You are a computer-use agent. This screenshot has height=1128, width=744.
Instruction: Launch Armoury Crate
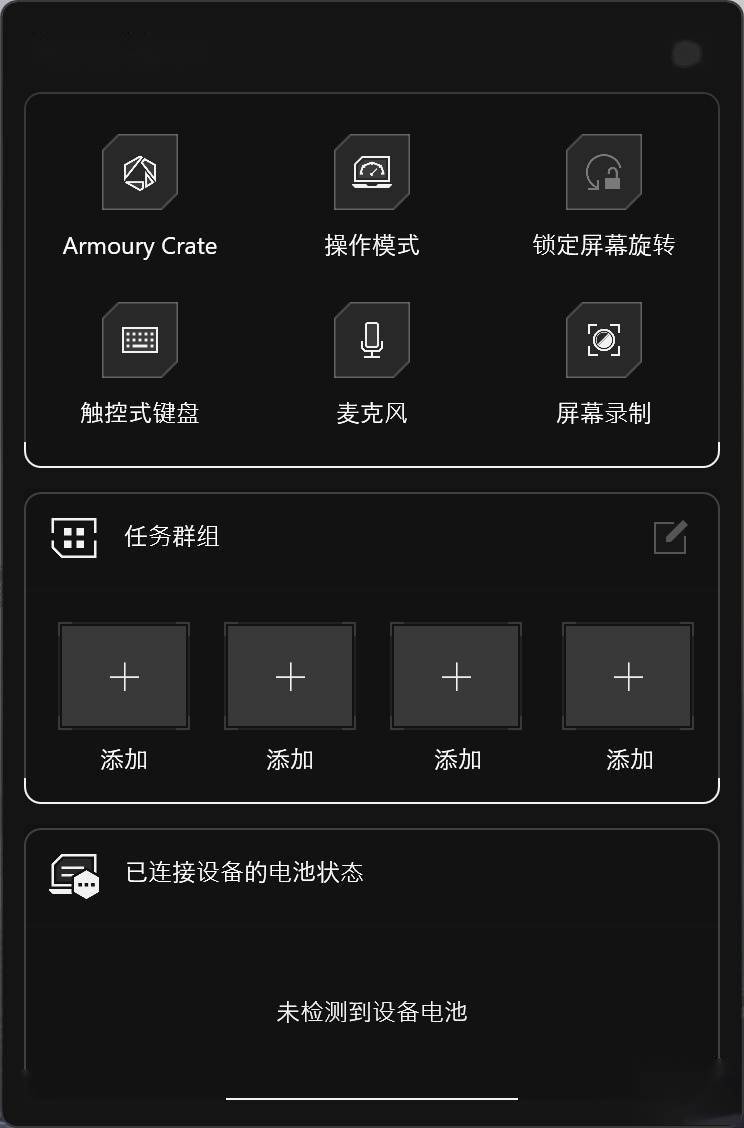[x=140, y=173]
